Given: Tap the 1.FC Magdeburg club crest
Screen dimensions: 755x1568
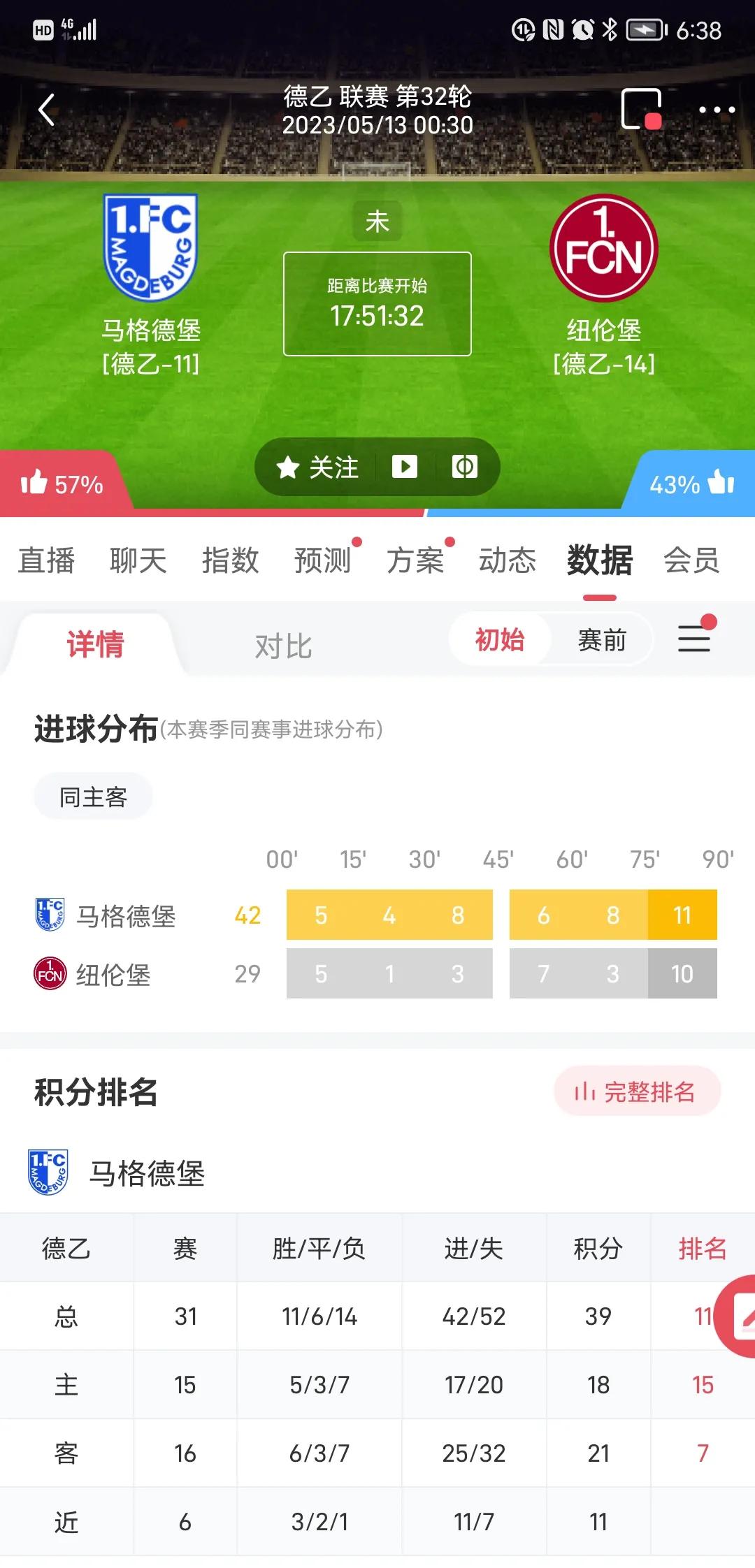Looking at the screenshot, I should point(149,246).
